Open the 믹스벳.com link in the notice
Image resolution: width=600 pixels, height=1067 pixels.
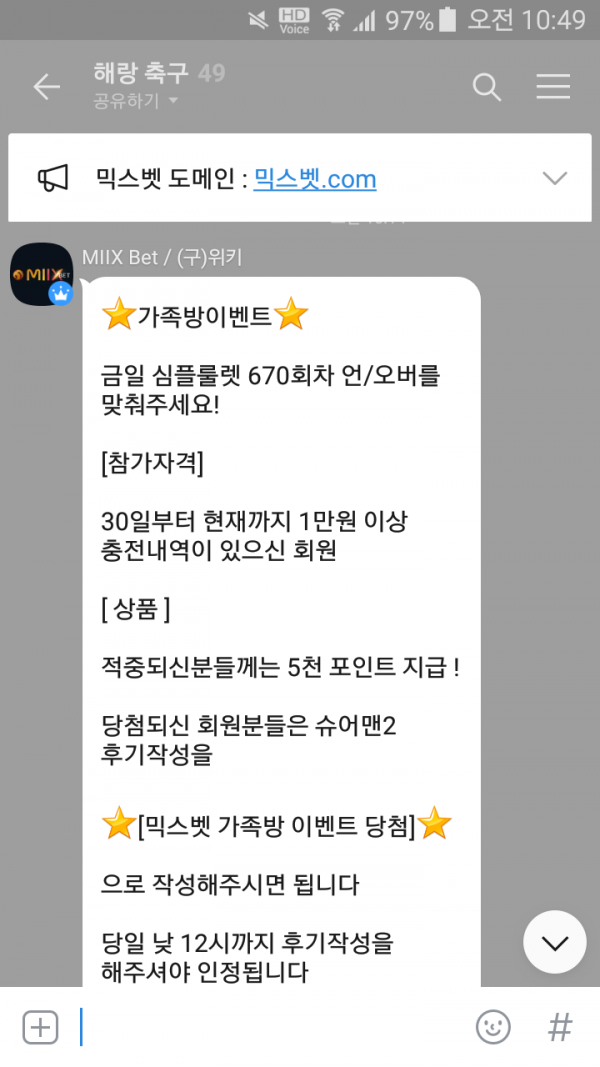(315, 179)
